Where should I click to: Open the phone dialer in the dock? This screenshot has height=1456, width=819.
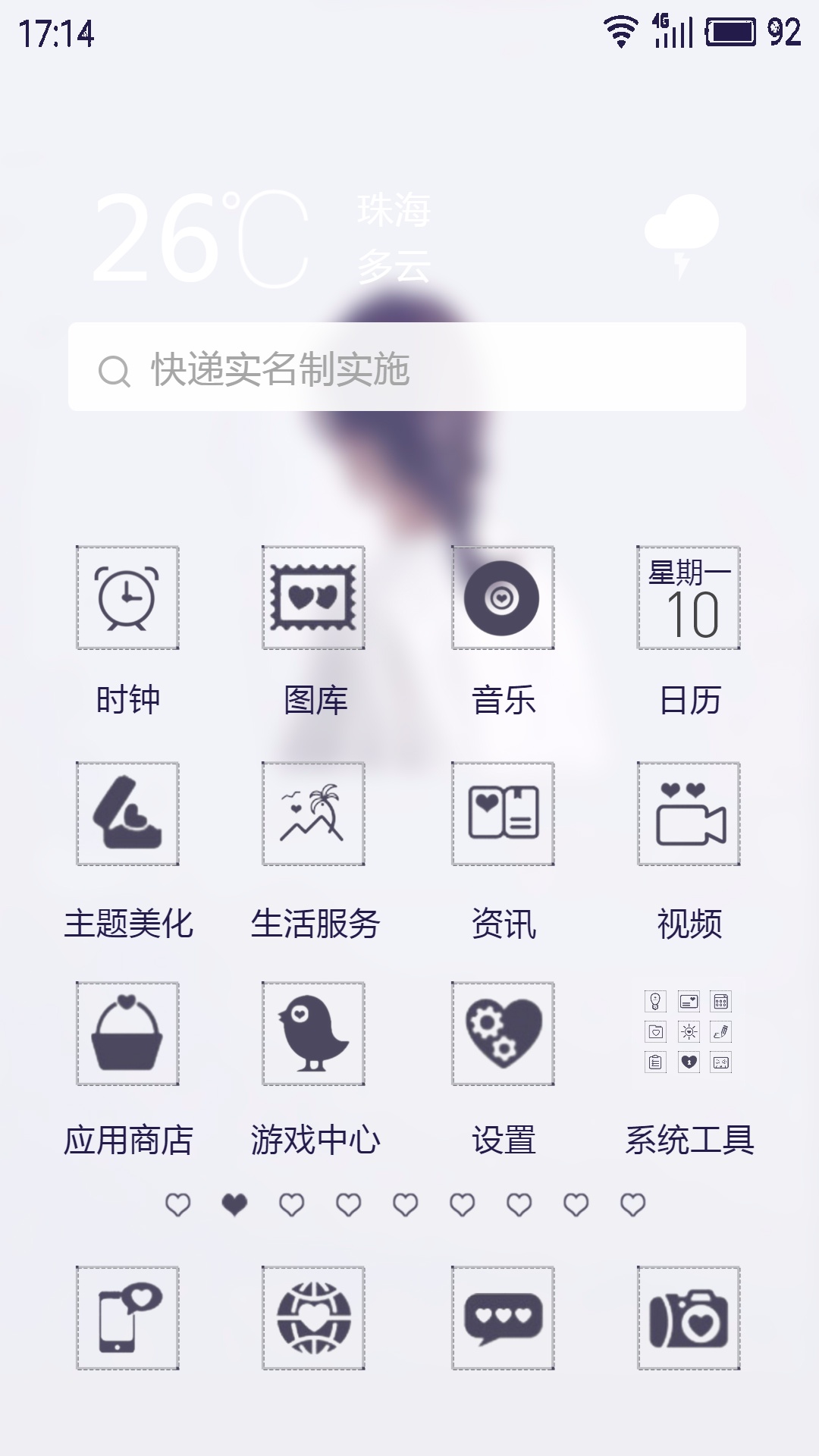coord(127,1318)
